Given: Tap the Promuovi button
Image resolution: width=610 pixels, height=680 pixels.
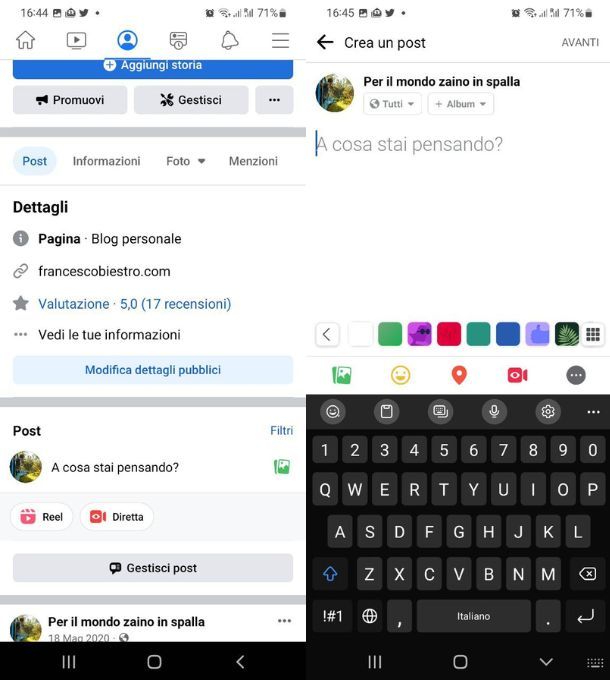Looking at the screenshot, I should coord(70,100).
